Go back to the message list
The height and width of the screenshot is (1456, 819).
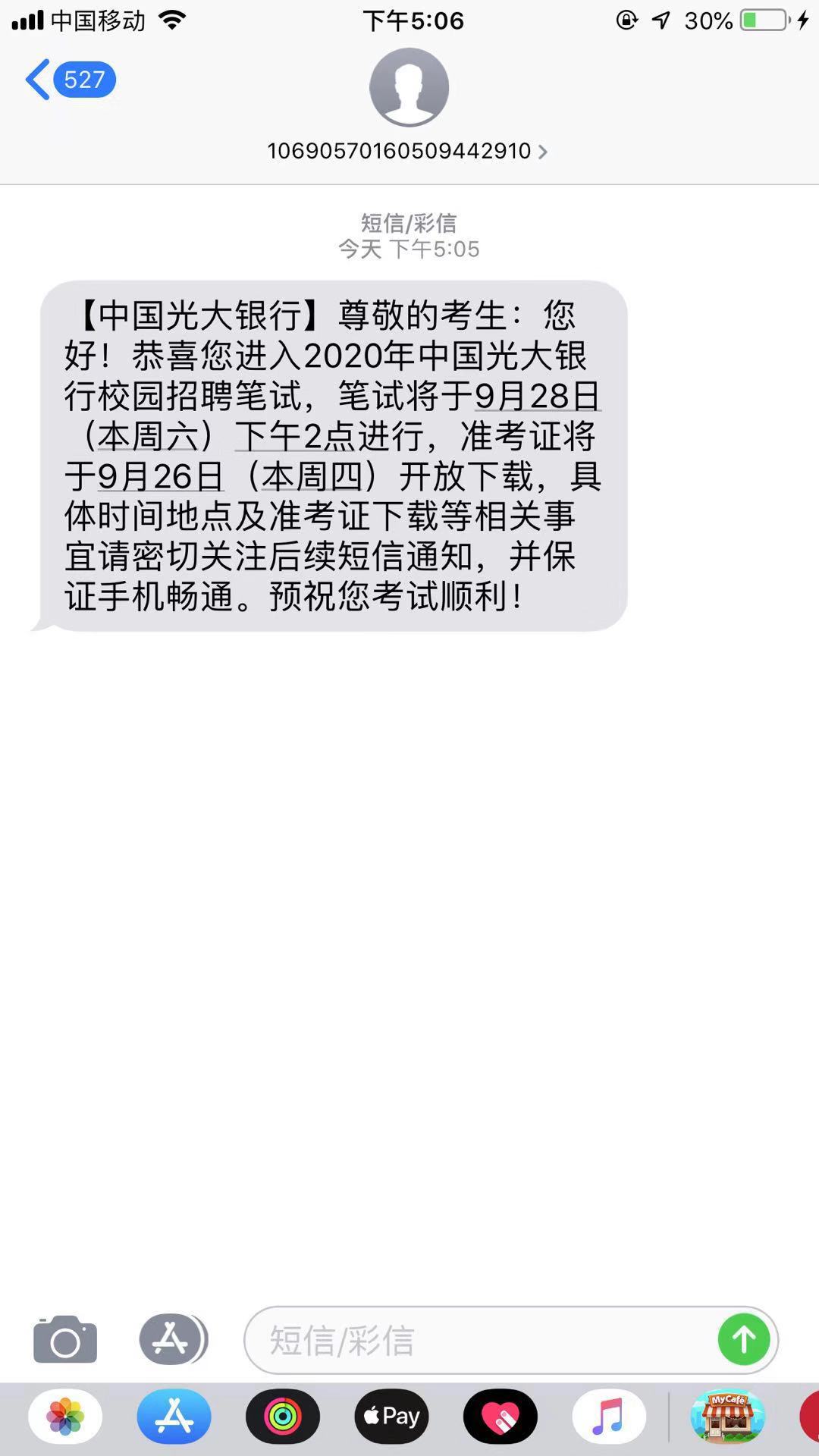(68, 80)
